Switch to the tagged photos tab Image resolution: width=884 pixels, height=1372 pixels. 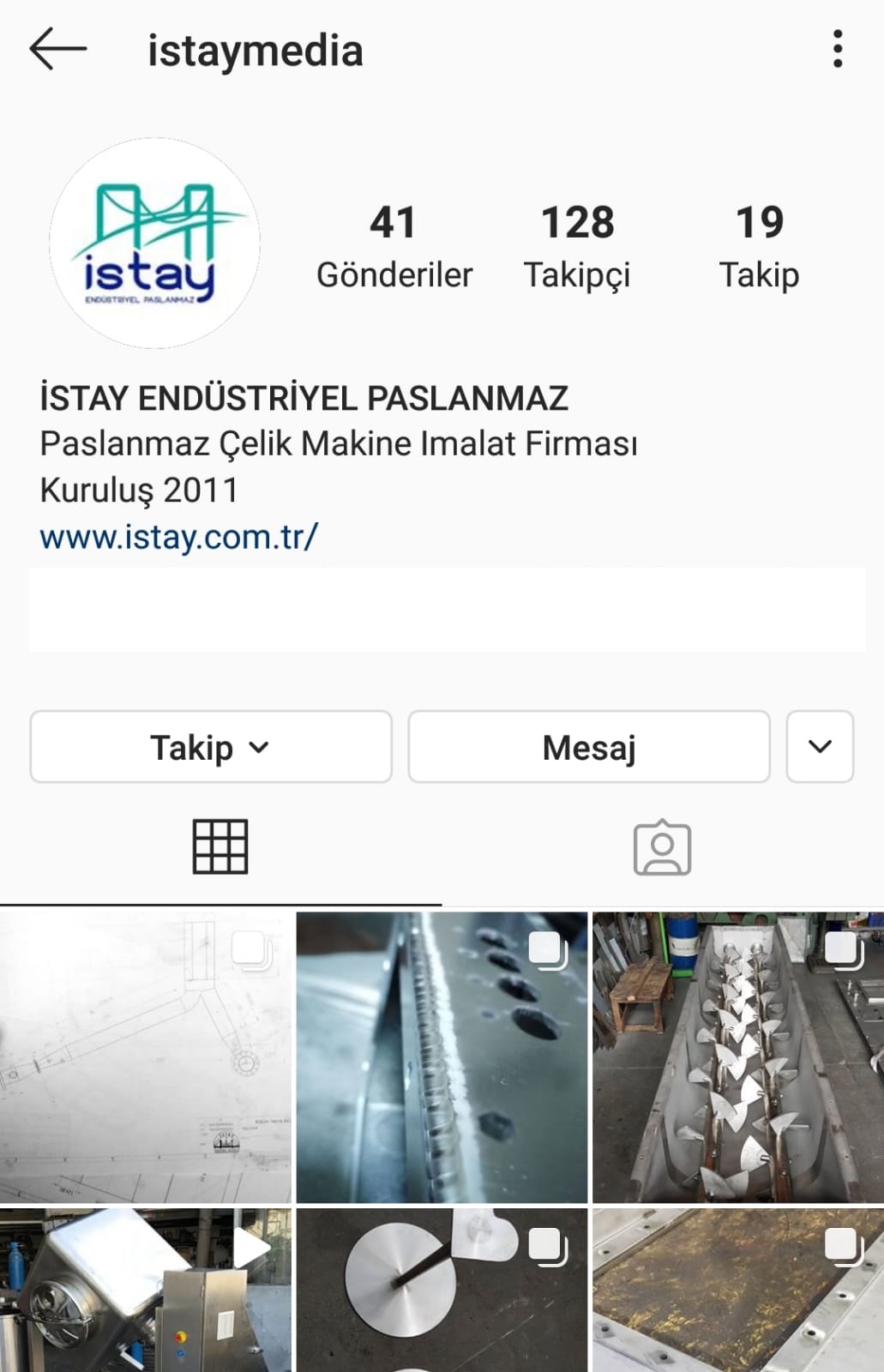tap(662, 847)
